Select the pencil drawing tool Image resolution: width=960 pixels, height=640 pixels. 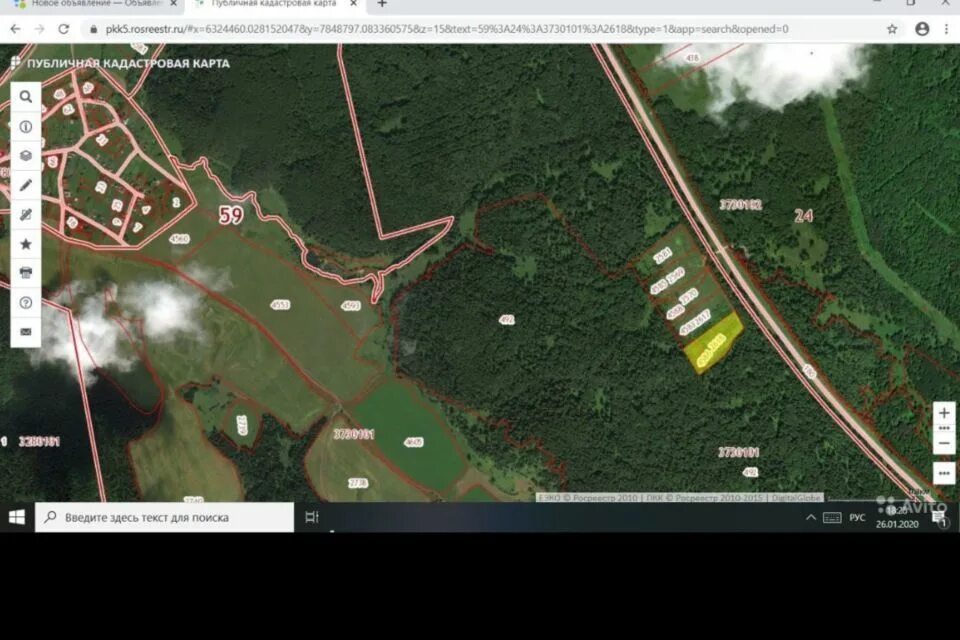tap(26, 185)
